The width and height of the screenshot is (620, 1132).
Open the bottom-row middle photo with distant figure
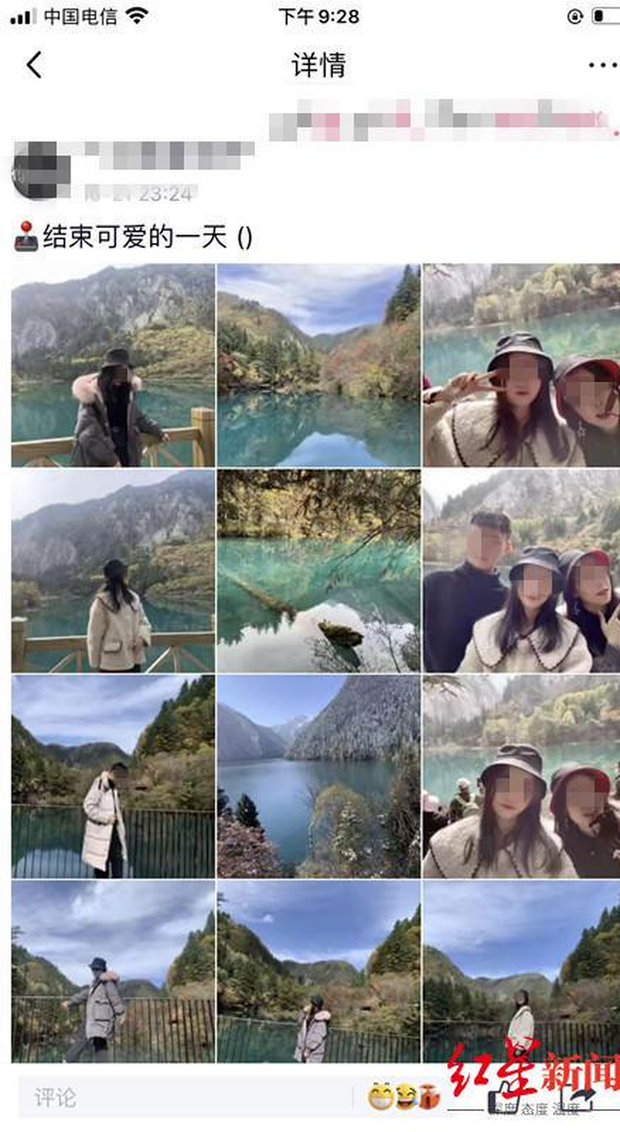[318, 970]
